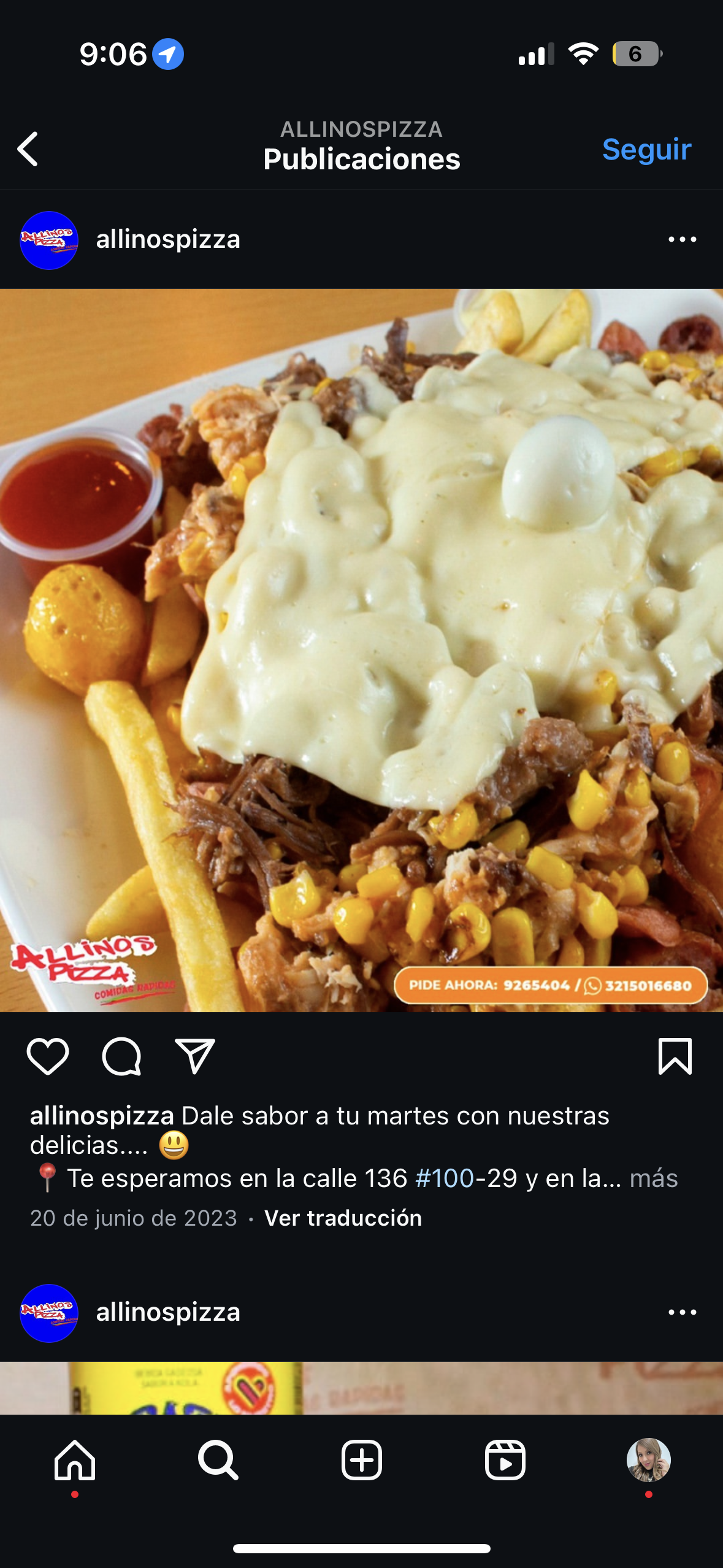Create a new post with the plus icon
The height and width of the screenshot is (1568, 723).
[362, 1460]
